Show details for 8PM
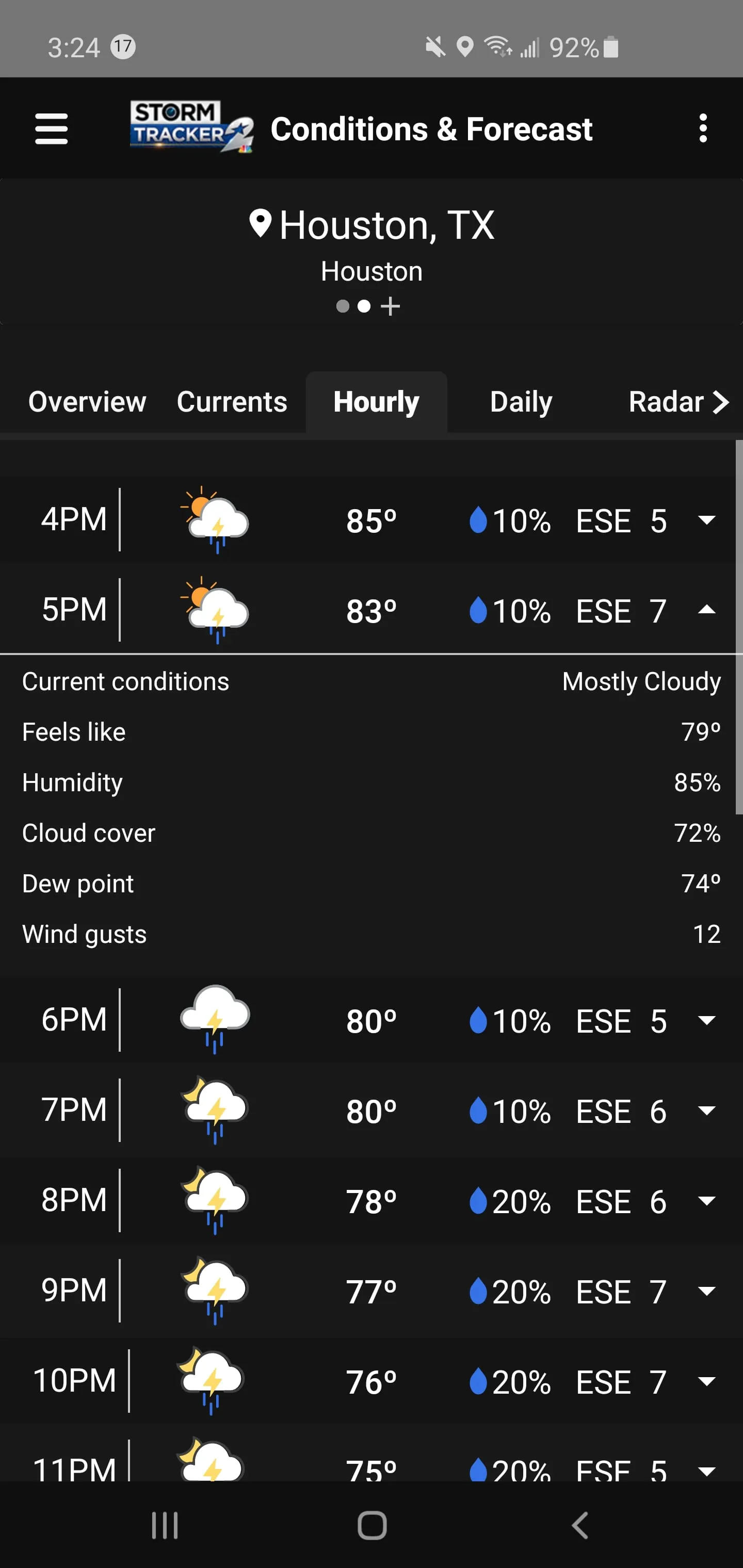The width and height of the screenshot is (743, 1568). coord(706,1200)
